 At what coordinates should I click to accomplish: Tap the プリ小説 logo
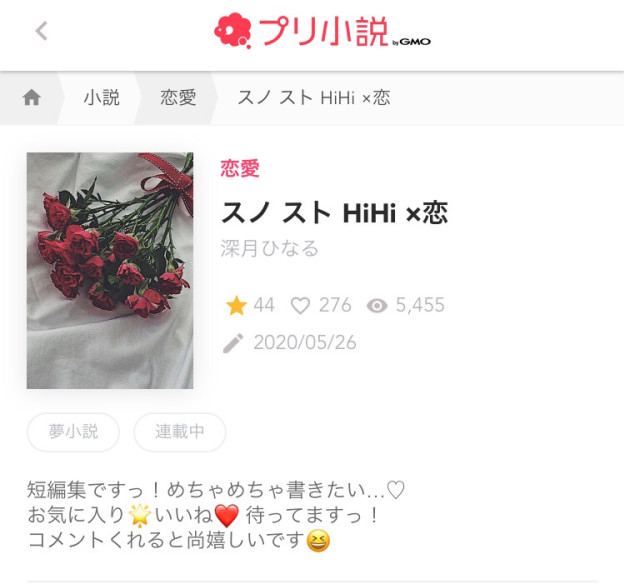(320, 32)
